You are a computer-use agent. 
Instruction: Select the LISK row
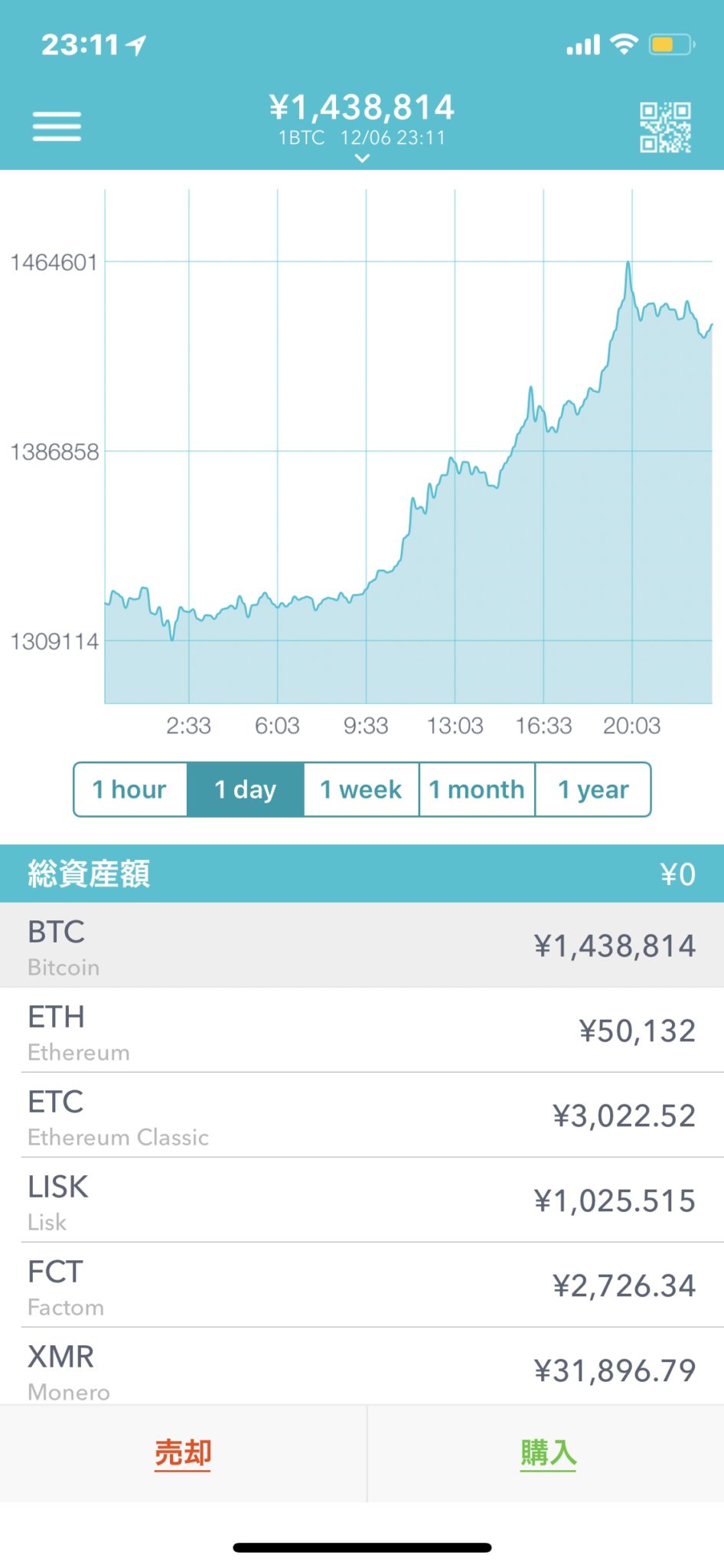362,1200
